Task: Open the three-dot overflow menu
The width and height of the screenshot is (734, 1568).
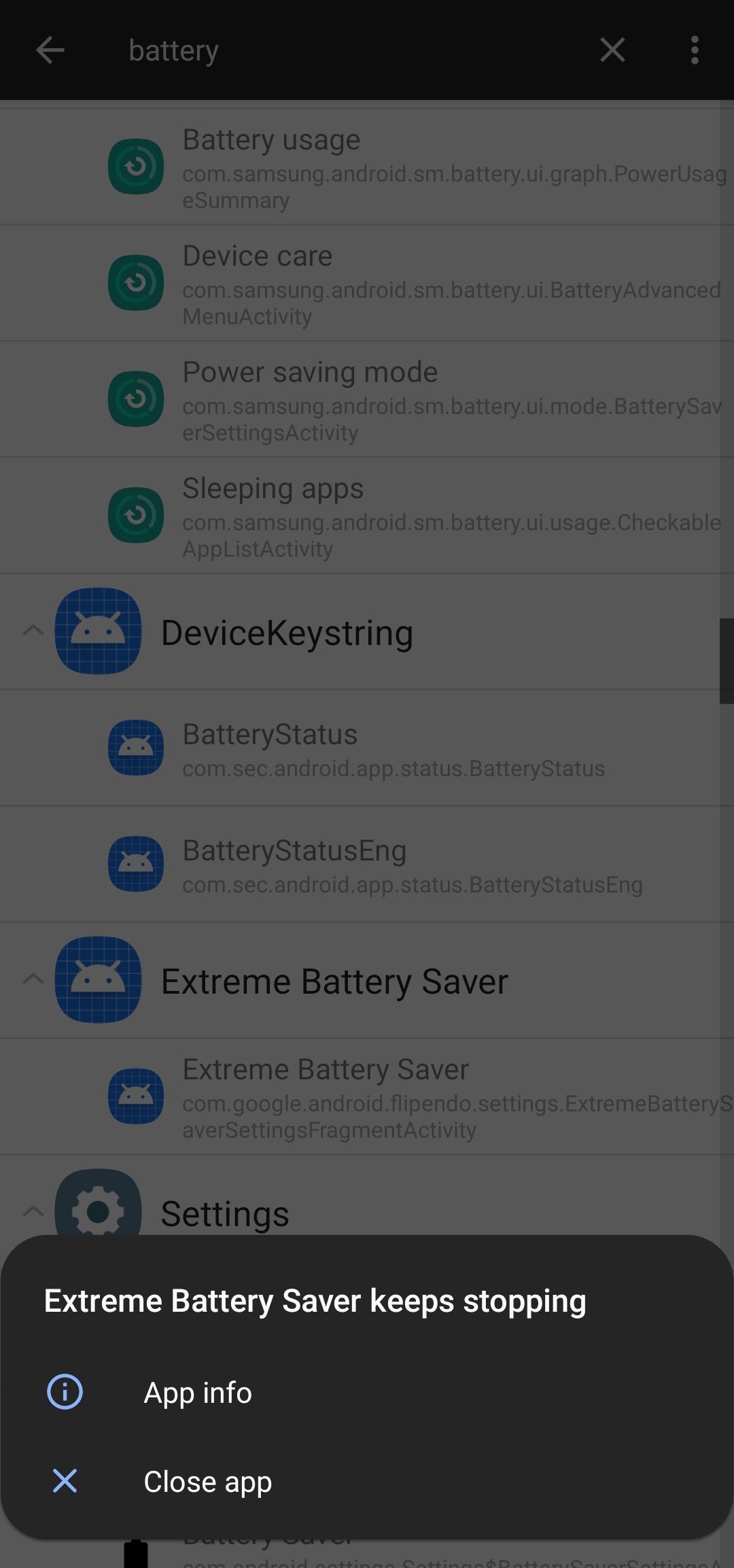Action: point(694,50)
